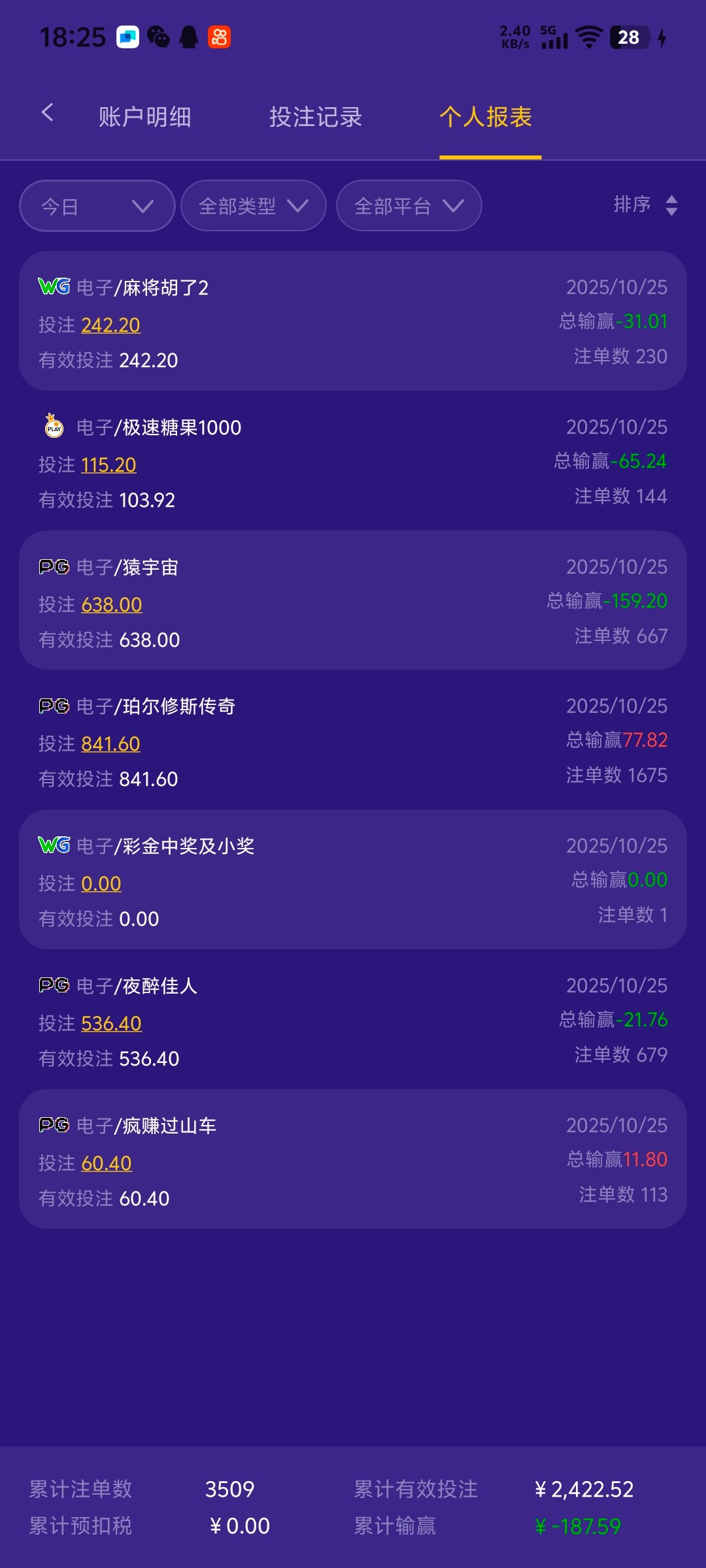This screenshot has width=706, height=1568.
Task: Switch to the 账户明细 tab
Action: click(x=144, y=116)
